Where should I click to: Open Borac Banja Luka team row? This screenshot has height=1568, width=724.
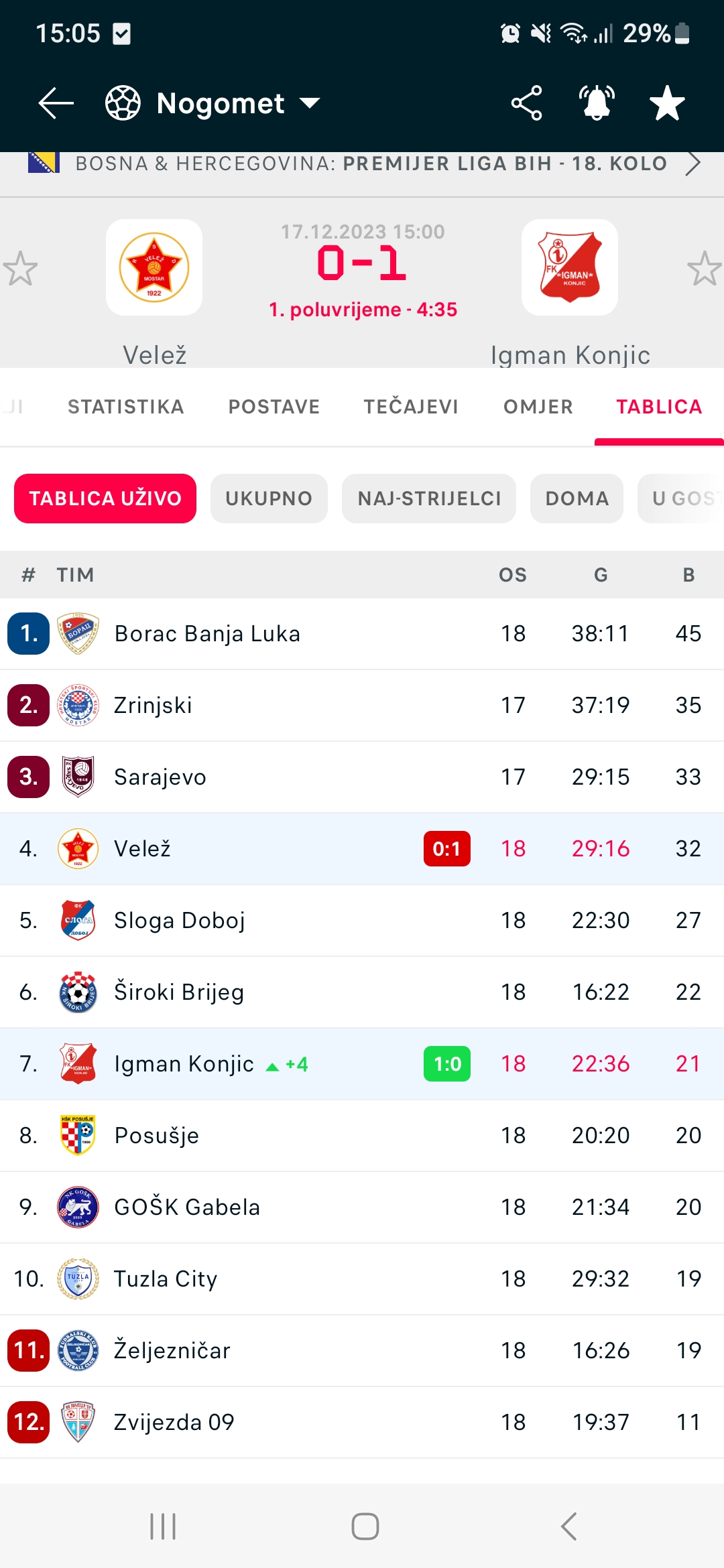click(362, 634)
